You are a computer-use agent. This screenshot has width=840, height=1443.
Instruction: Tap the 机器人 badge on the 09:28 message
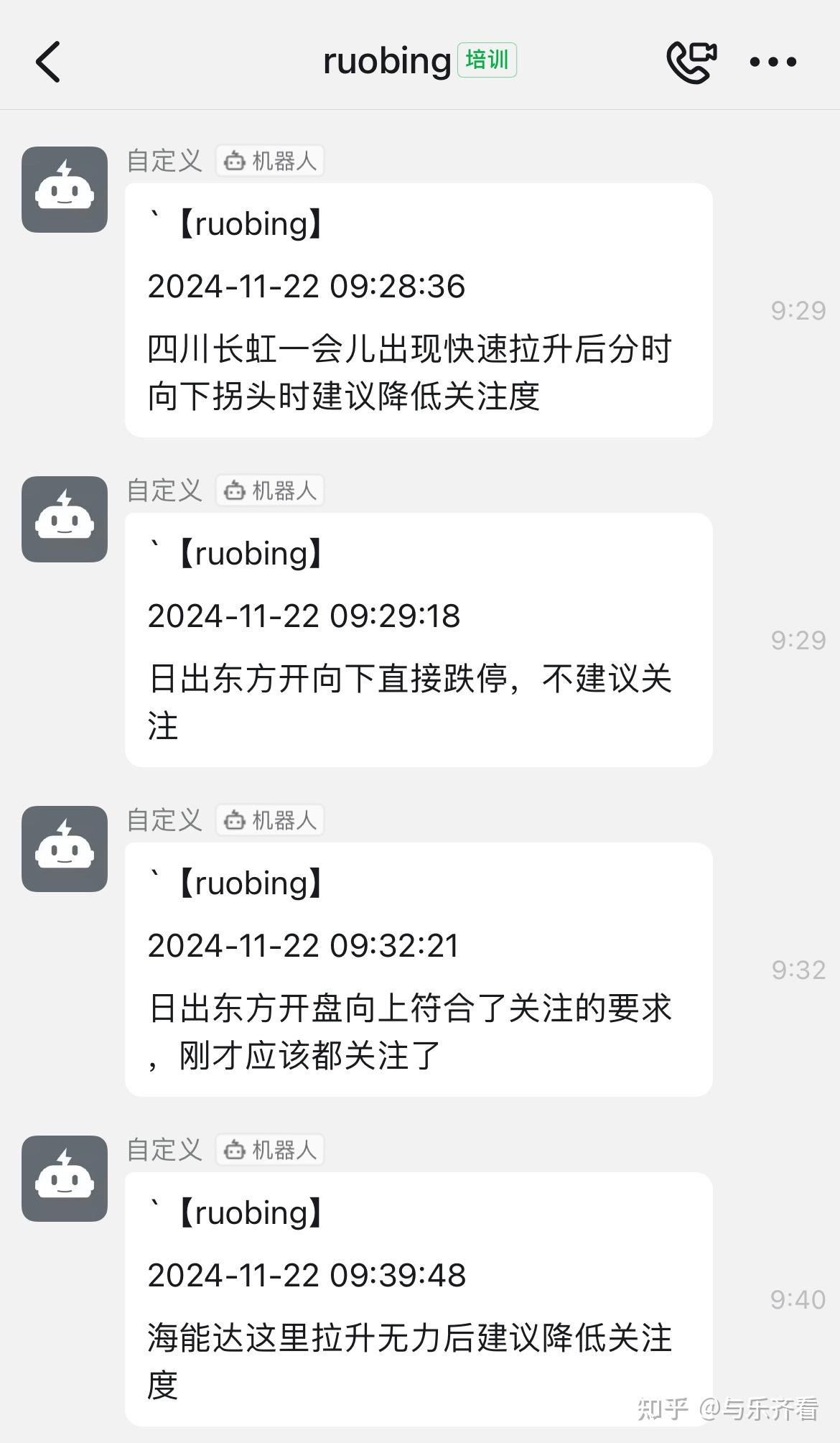point(269,161)
